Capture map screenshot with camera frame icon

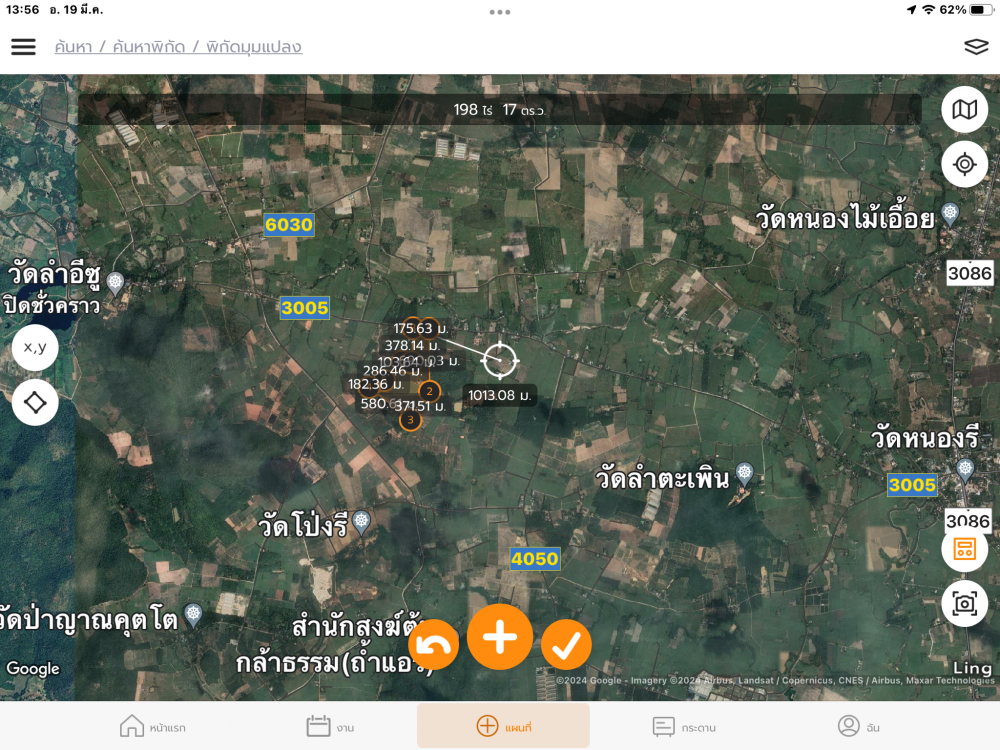point(964,603)
